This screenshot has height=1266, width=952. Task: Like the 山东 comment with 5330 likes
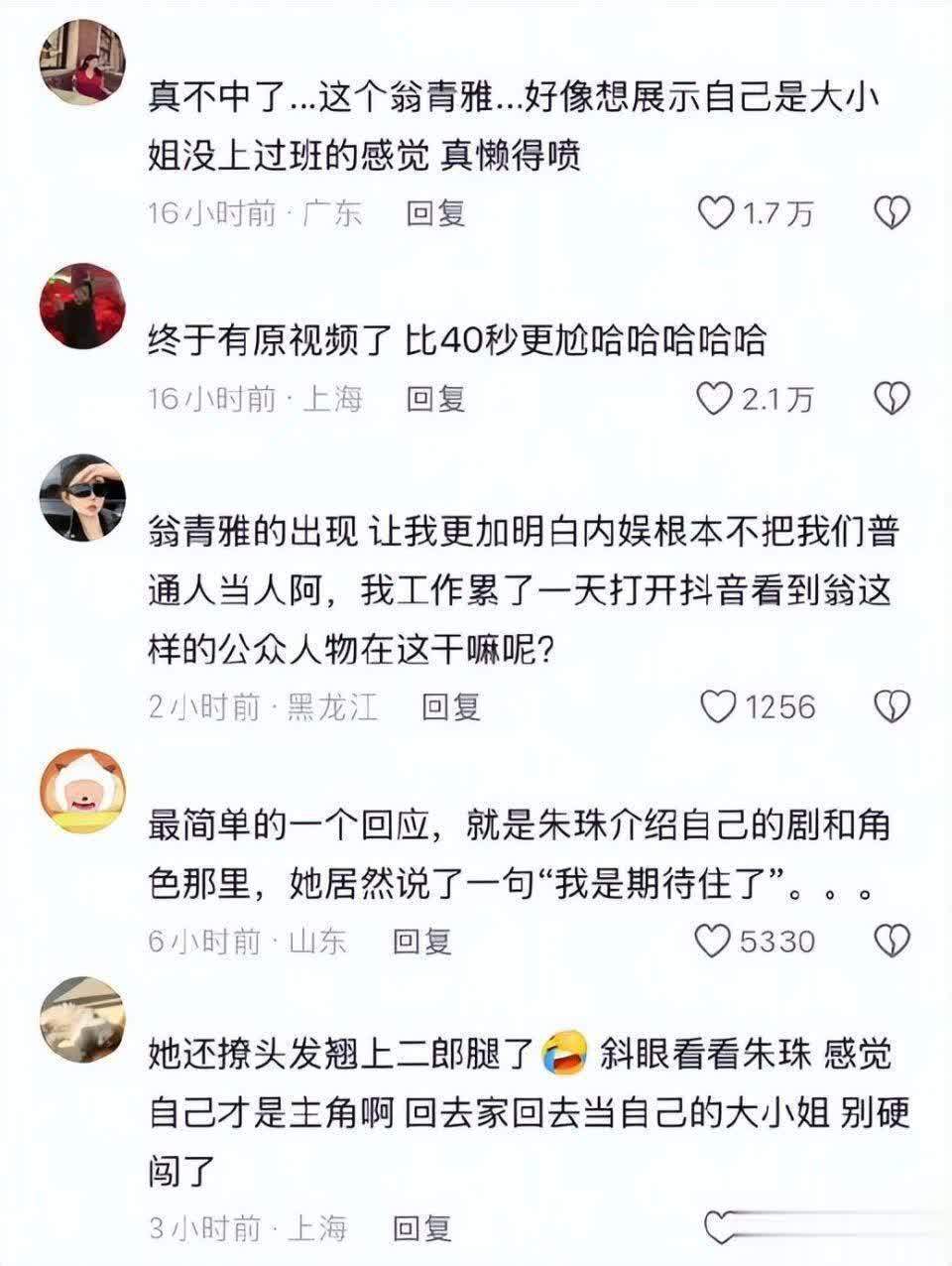[x=712, y=941]
